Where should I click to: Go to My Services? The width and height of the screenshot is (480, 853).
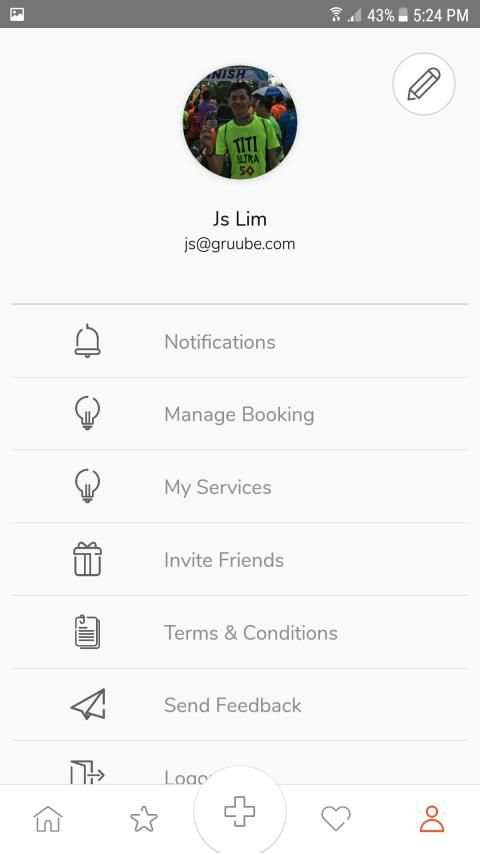pyautogui.click(x=240, y=487)
